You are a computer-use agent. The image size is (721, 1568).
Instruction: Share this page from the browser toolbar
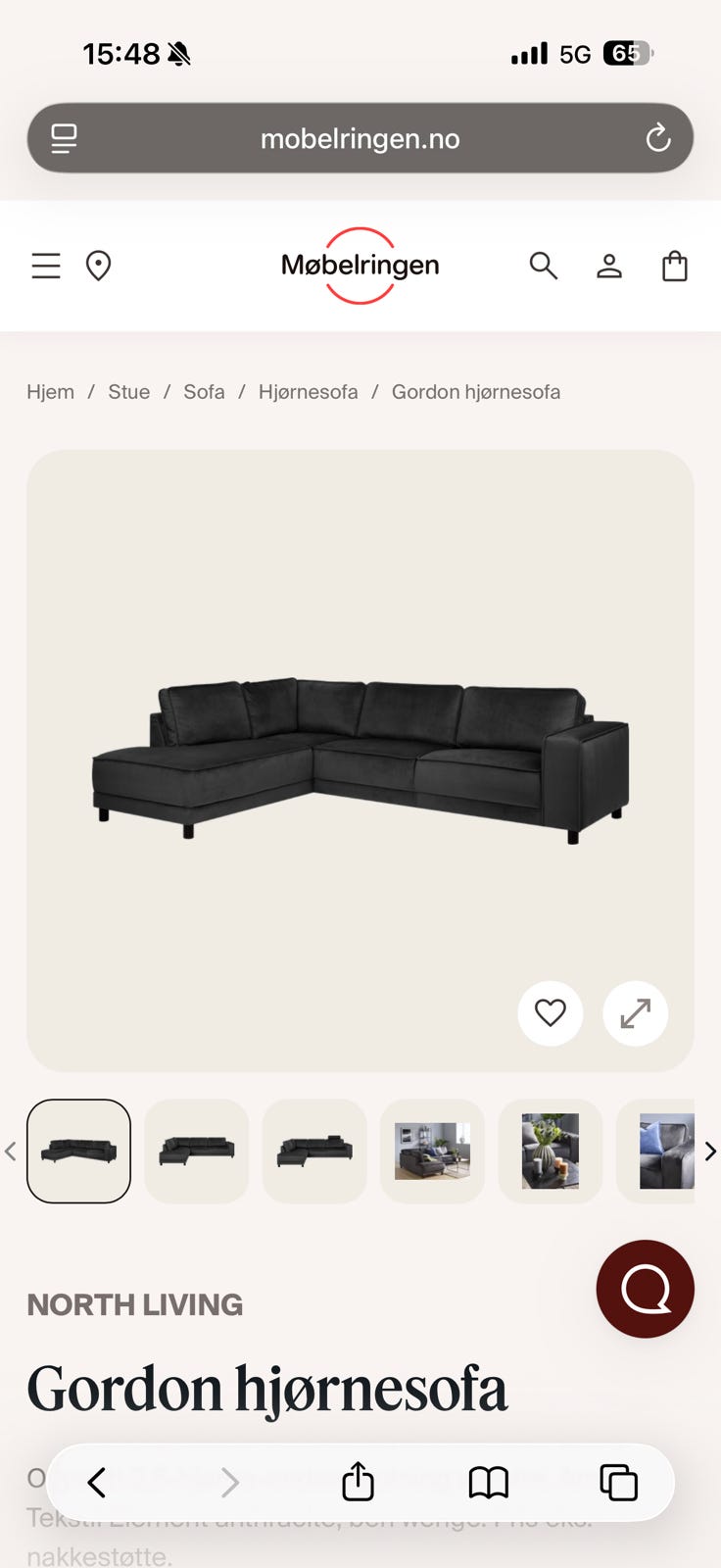[358, 1482]
